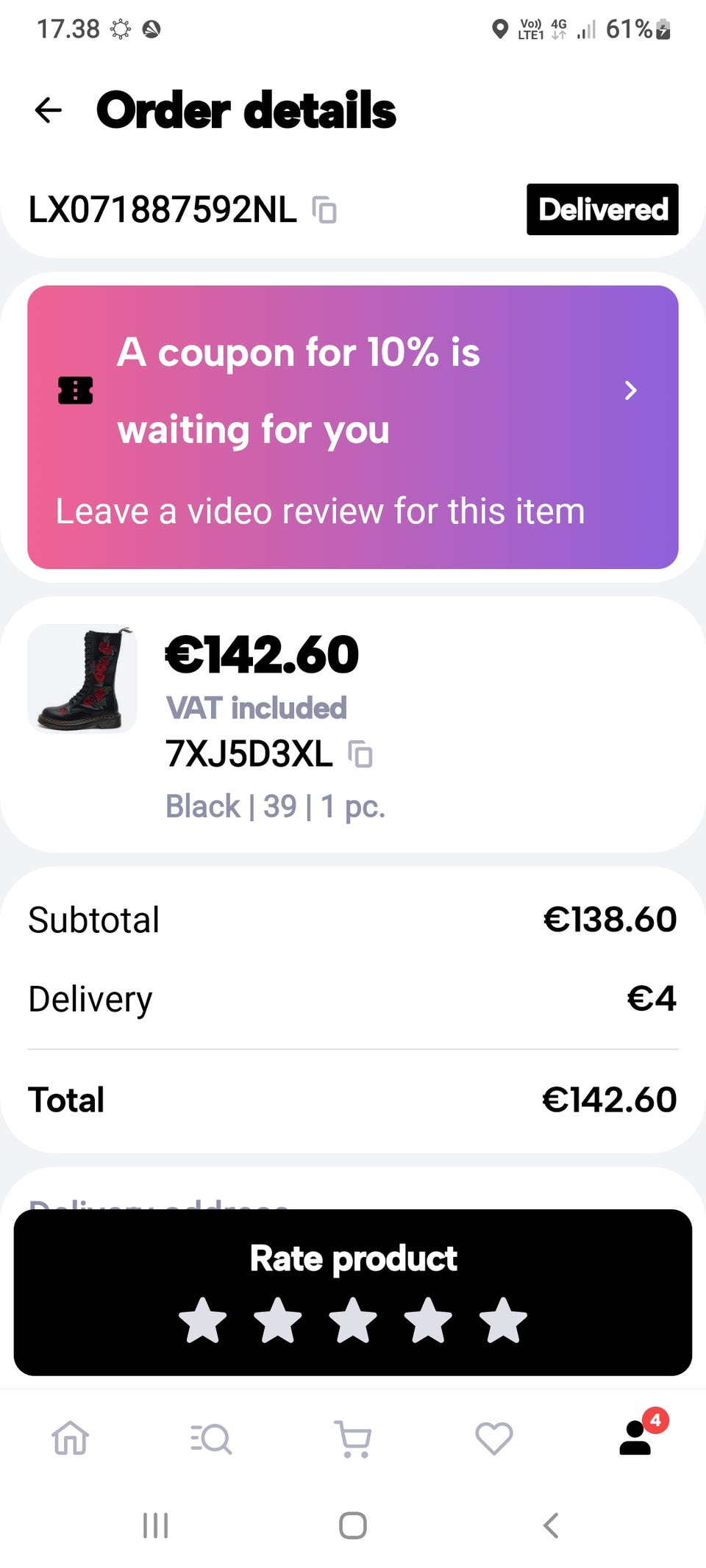Rate product with five stars
The width and height of the screenshot is (706, 1568).
(503, 1320)
